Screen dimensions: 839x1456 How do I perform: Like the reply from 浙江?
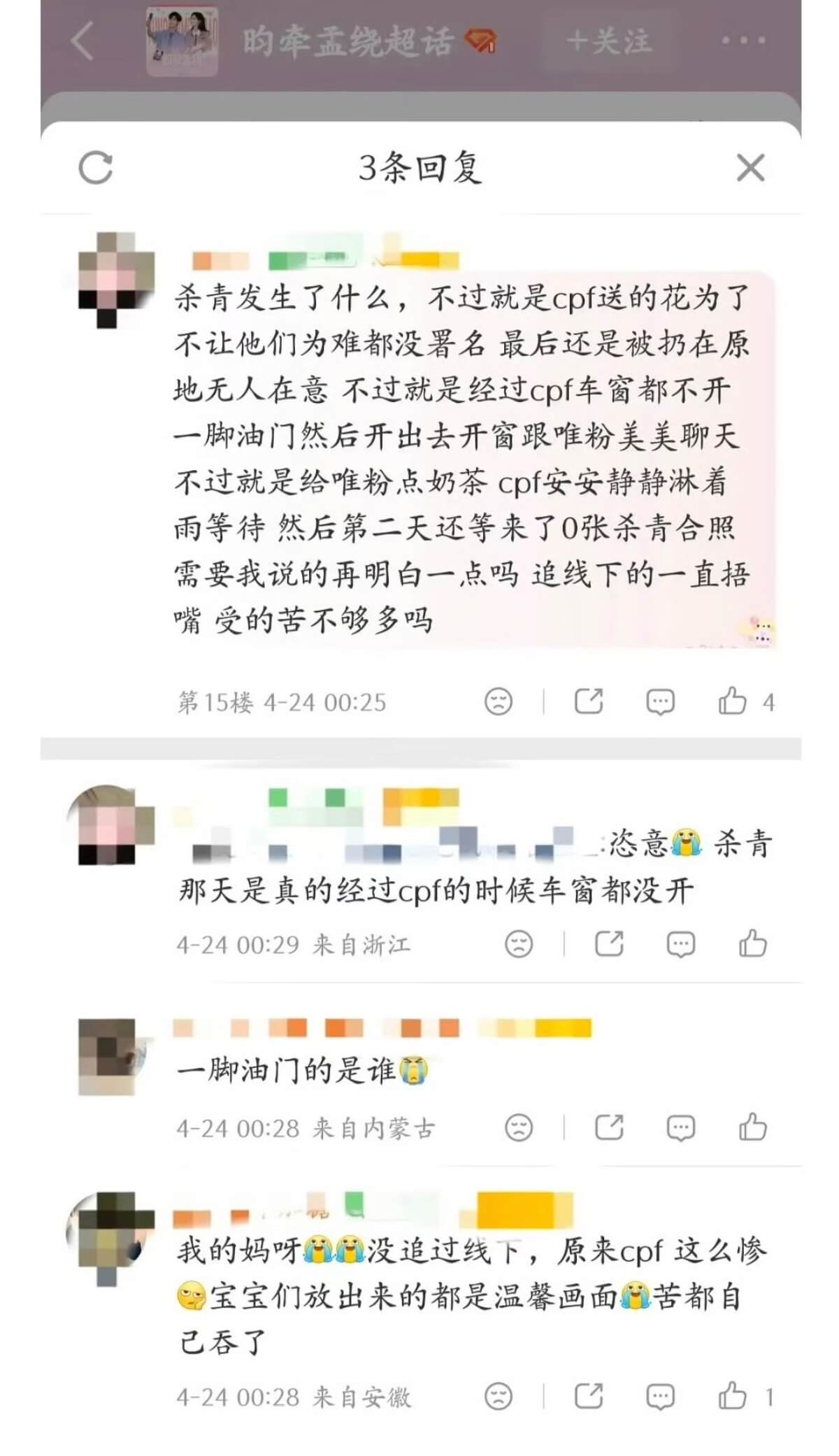point(752,944)
